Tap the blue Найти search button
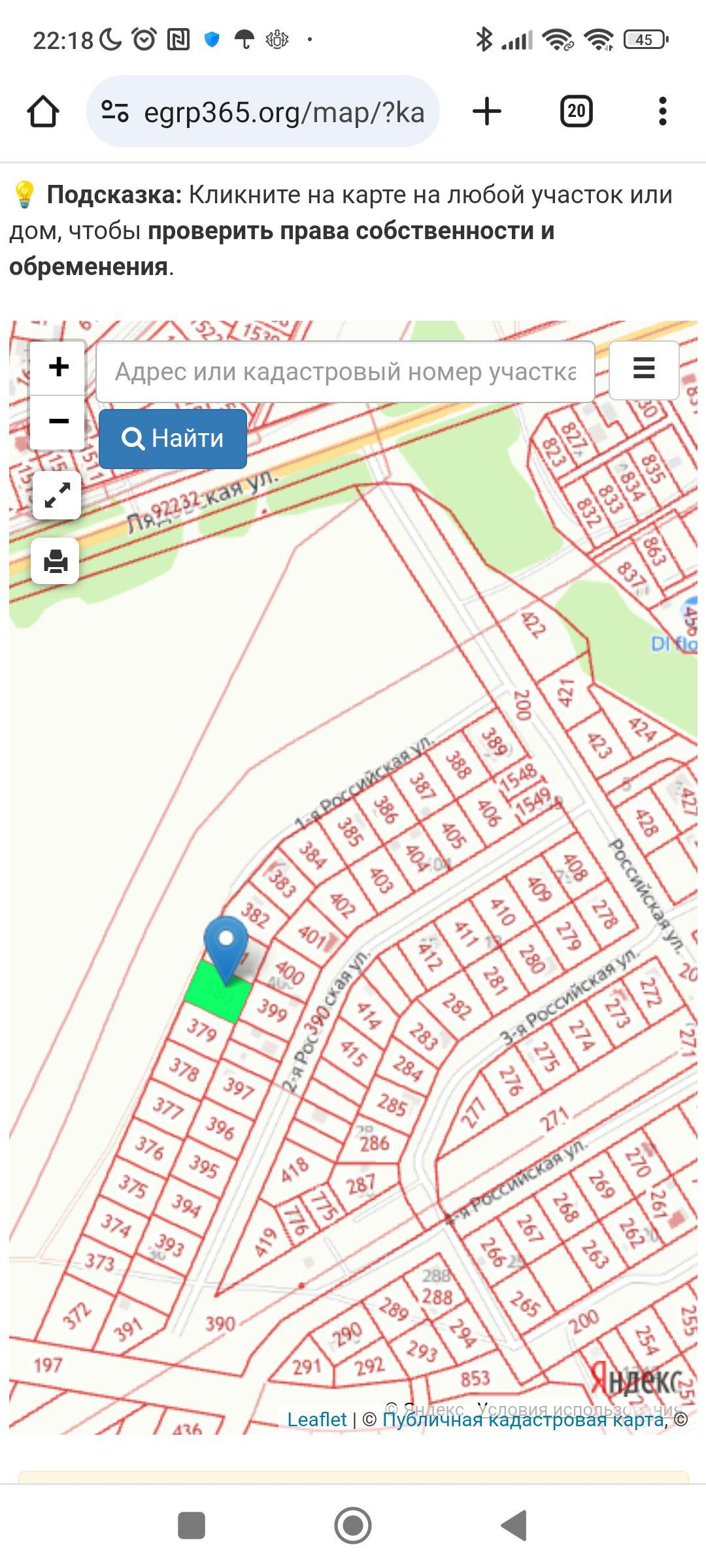The height and width of the screenshot is (1568, 706). (173, 438)
